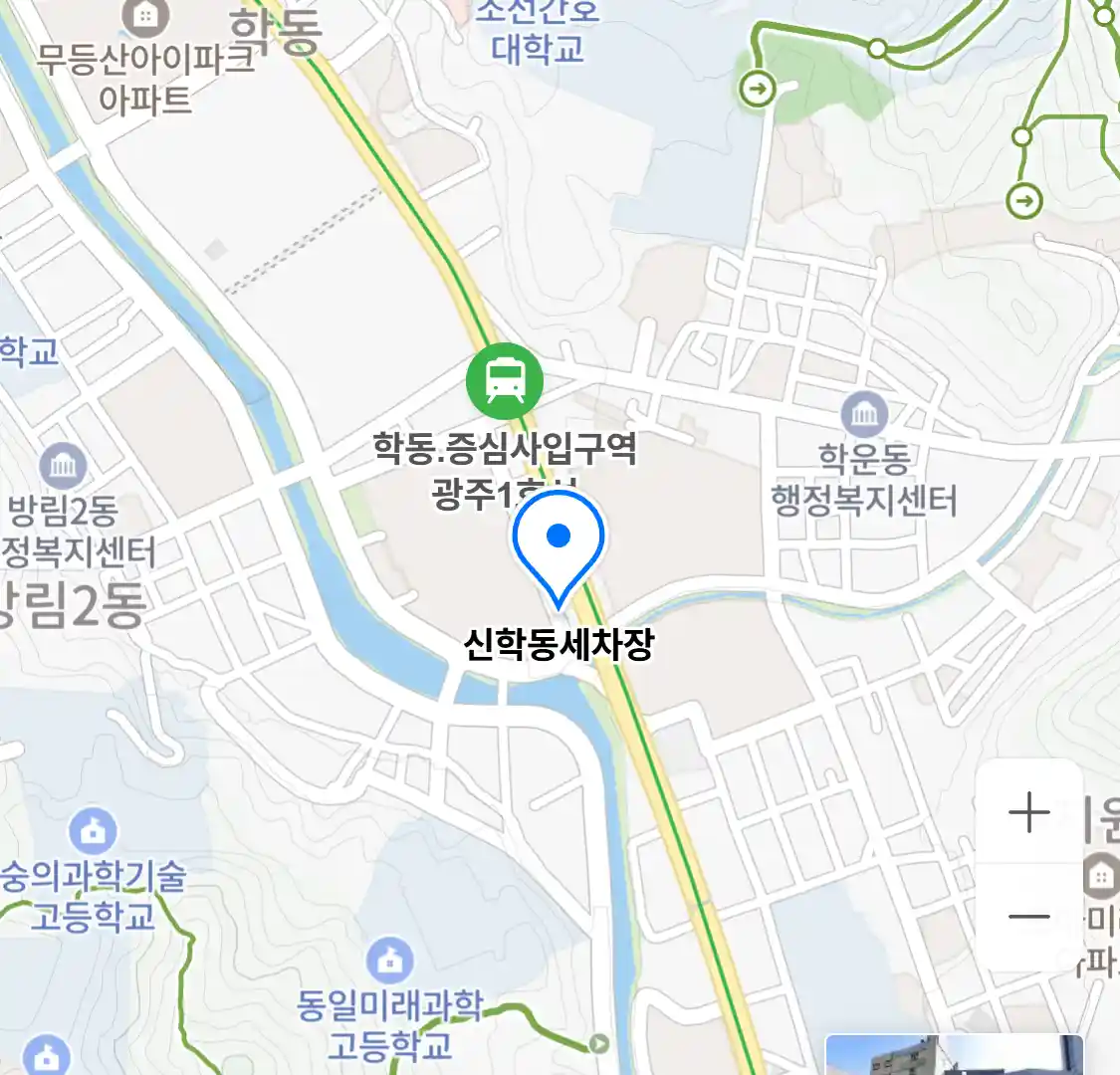This screenshot has width=1120, height=1075.
Task: Open the 숭의과학기술고등학교 school marker
Action: tap(93, 832)
